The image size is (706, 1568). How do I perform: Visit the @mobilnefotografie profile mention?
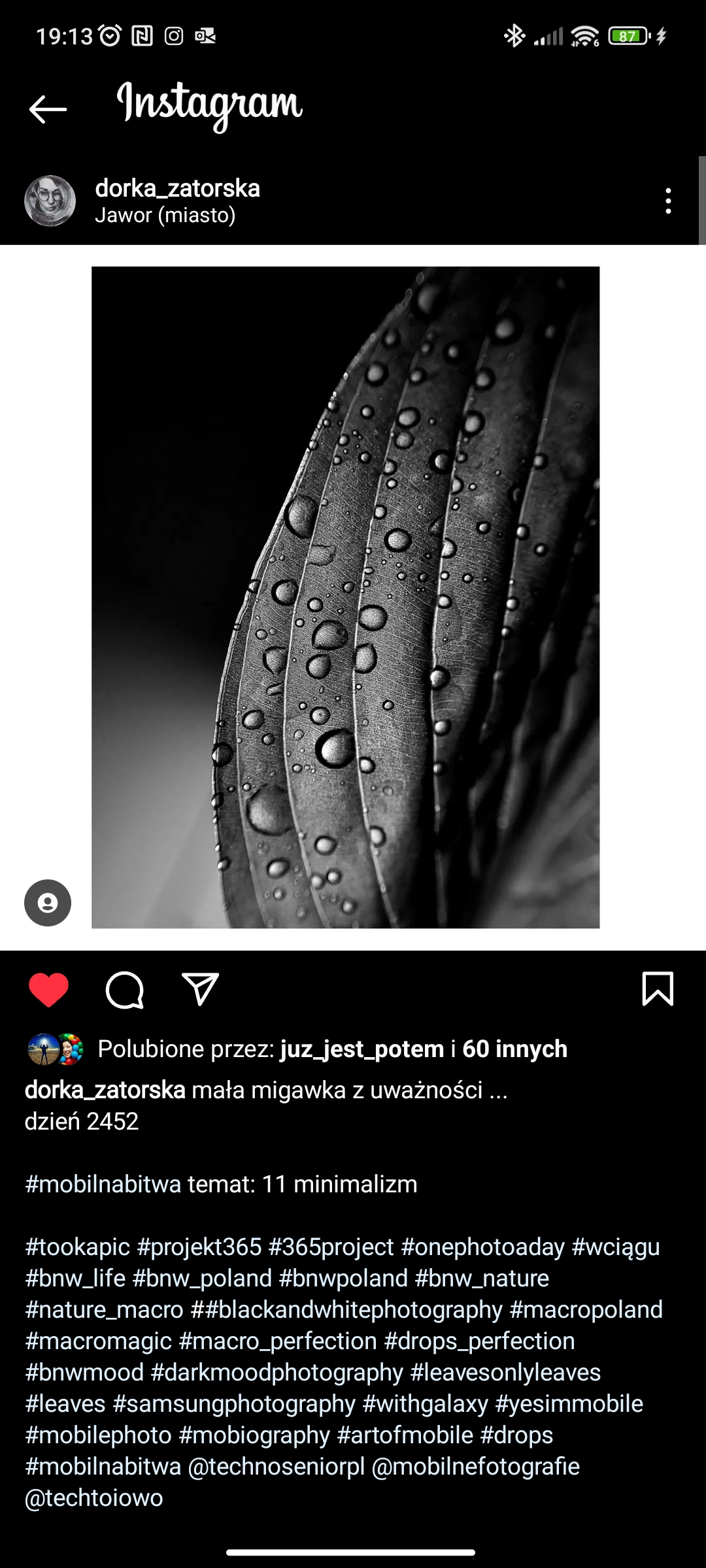point(475,1466)
